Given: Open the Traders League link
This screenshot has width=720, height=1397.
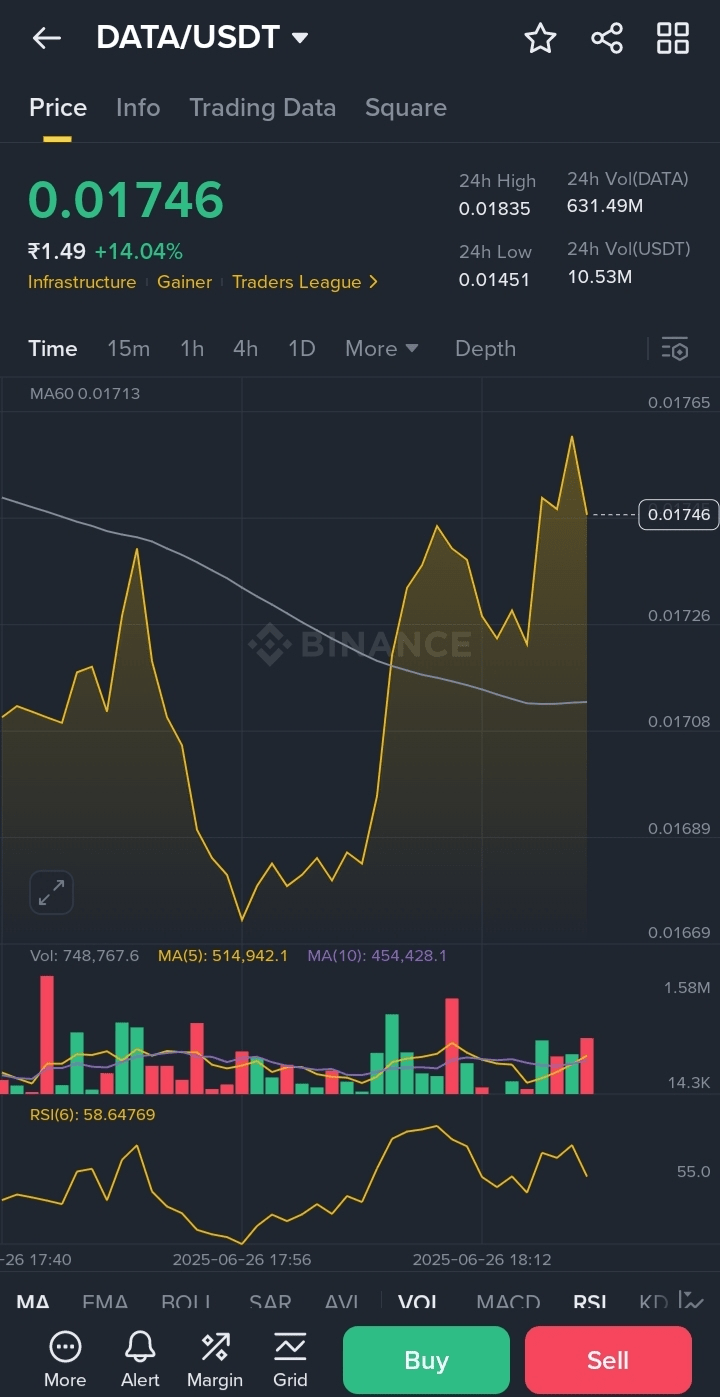Looking at the screenshot, I should 305,282.
